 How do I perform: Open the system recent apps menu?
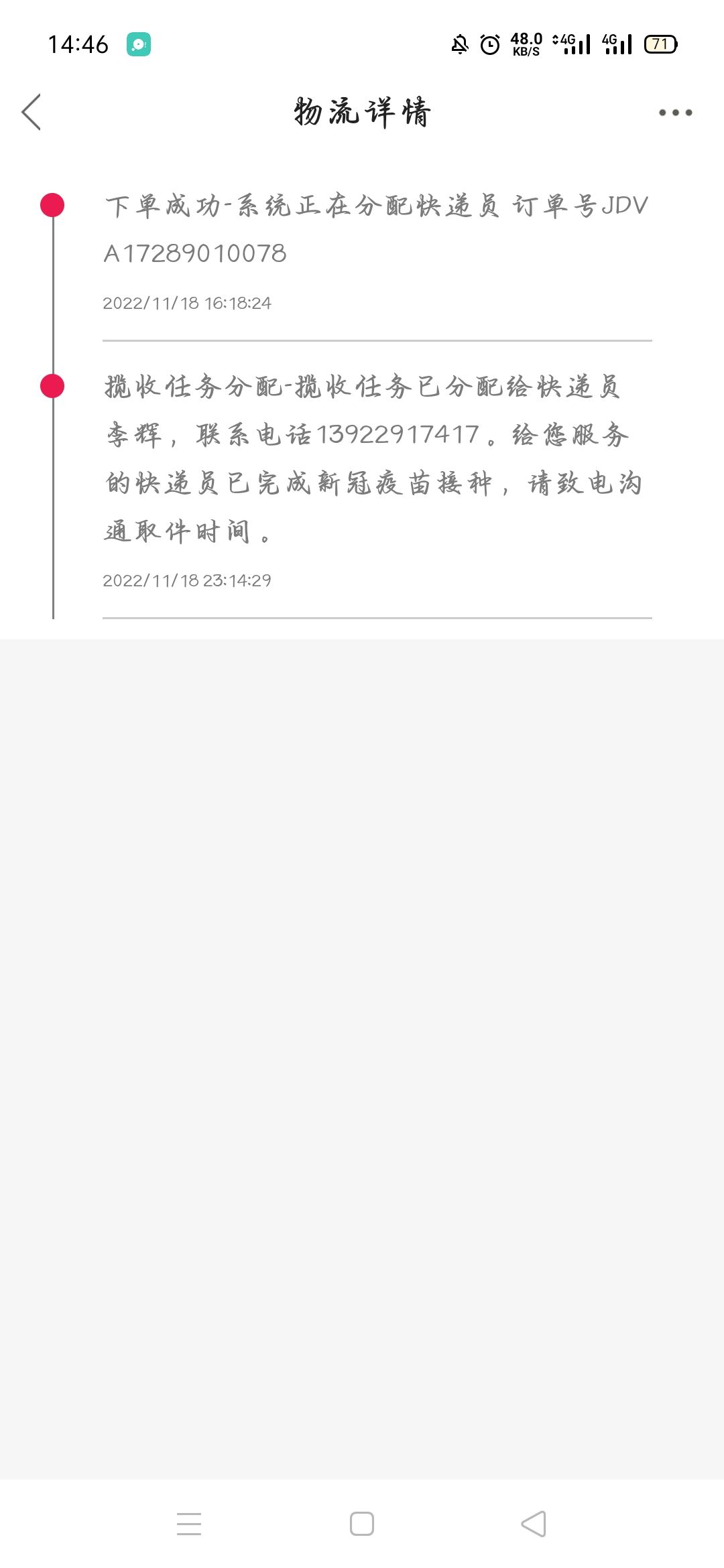(x=189, y=1523)
